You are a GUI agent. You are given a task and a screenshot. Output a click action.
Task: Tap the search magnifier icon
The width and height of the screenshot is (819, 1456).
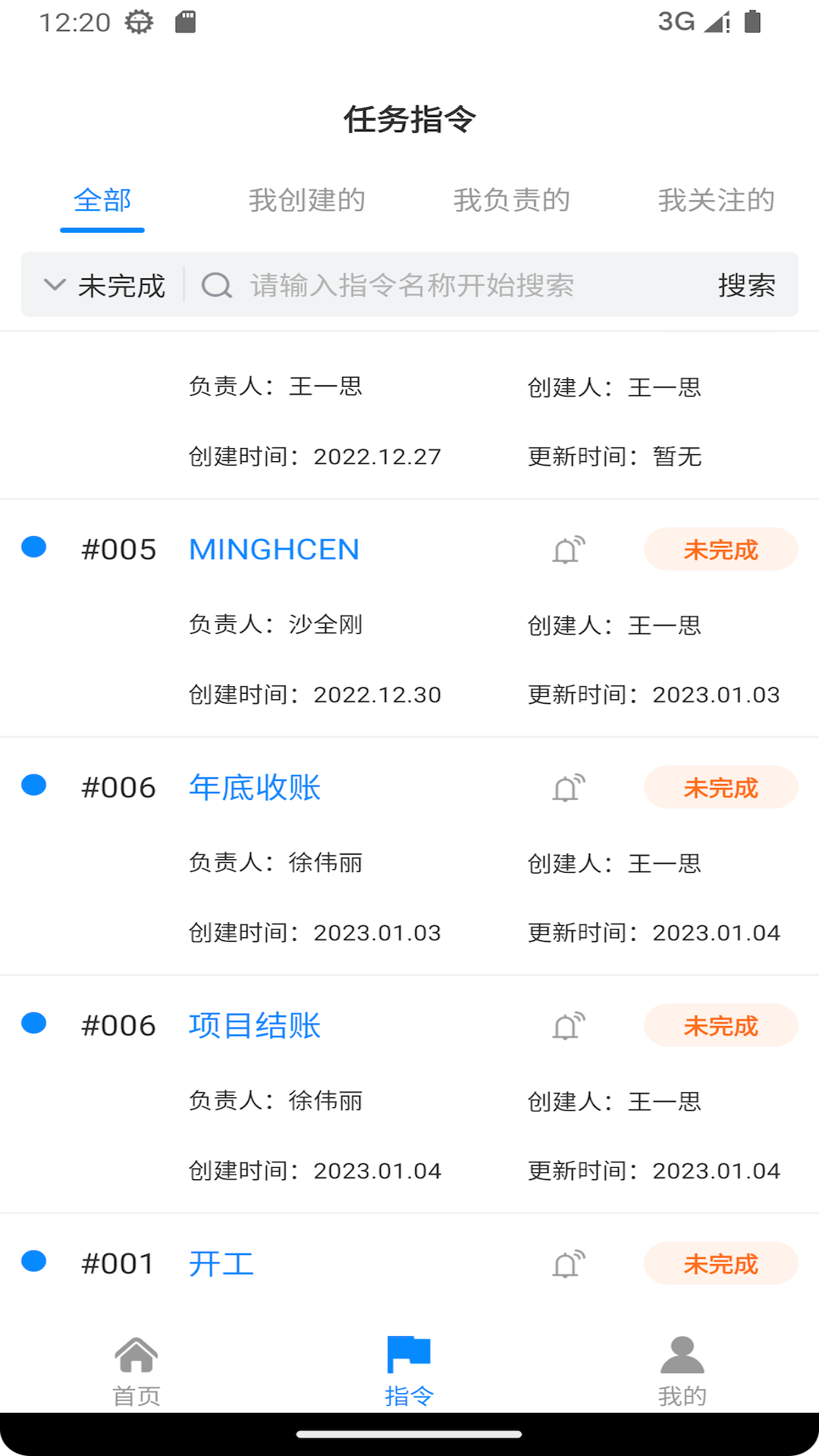[x=216, y=285]
